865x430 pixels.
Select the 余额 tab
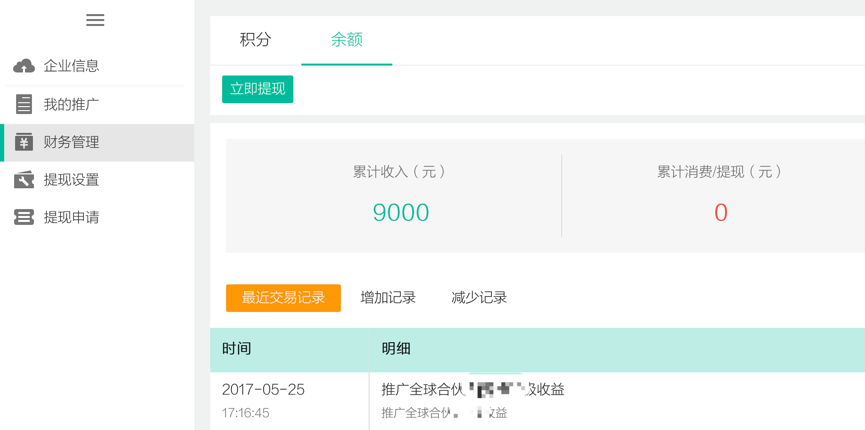(x=346, y=40)
